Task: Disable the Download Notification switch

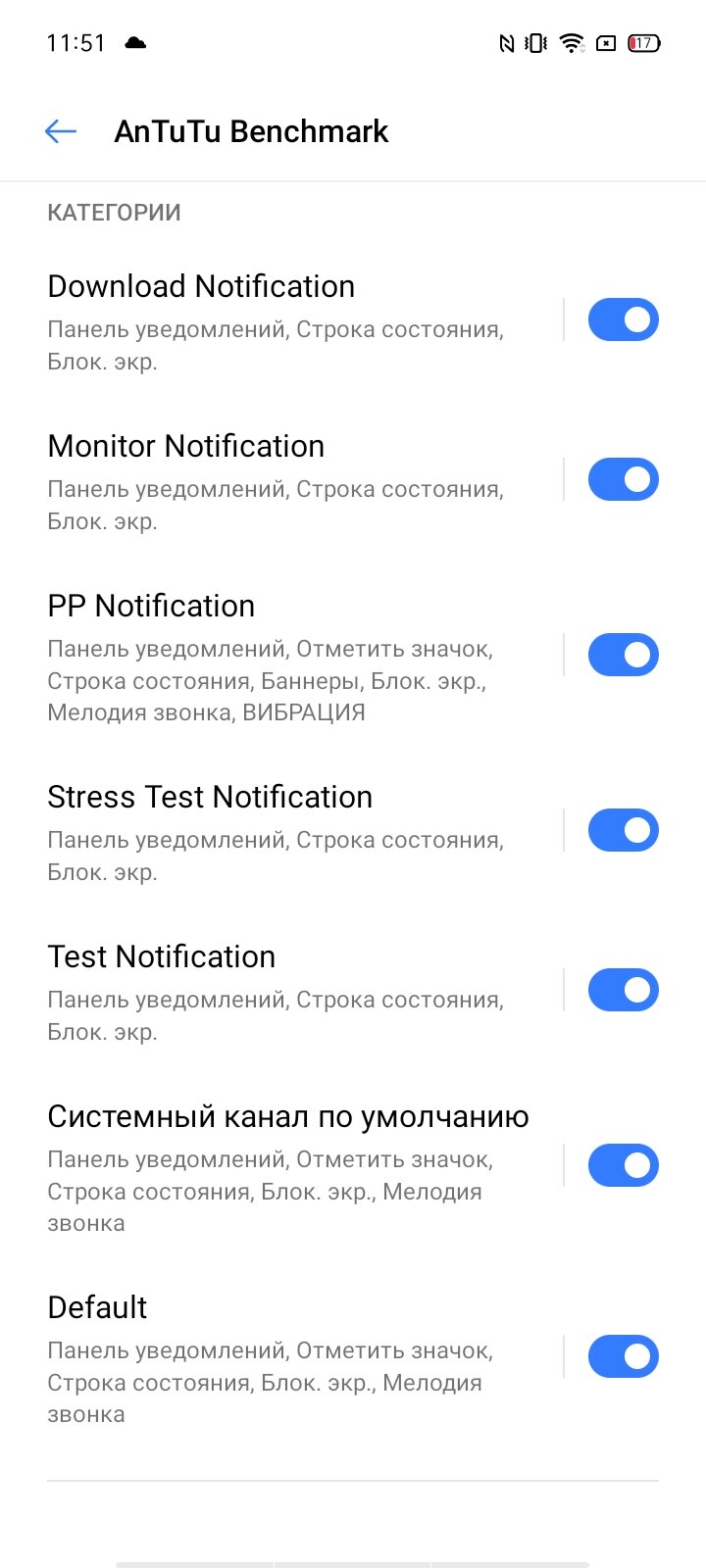Action: [623, 319]
